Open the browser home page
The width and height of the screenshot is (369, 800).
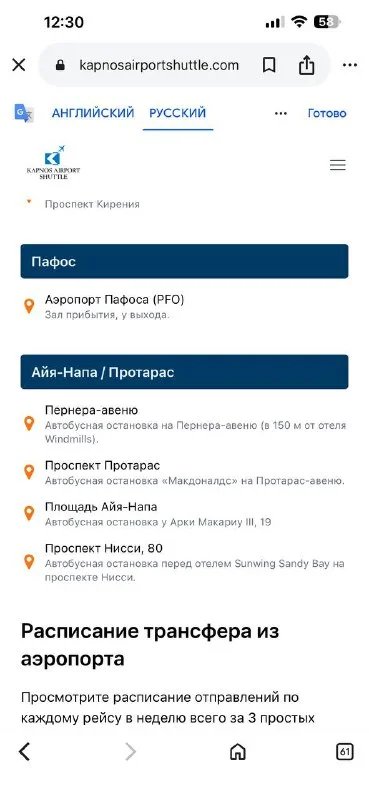coord(238,752)
